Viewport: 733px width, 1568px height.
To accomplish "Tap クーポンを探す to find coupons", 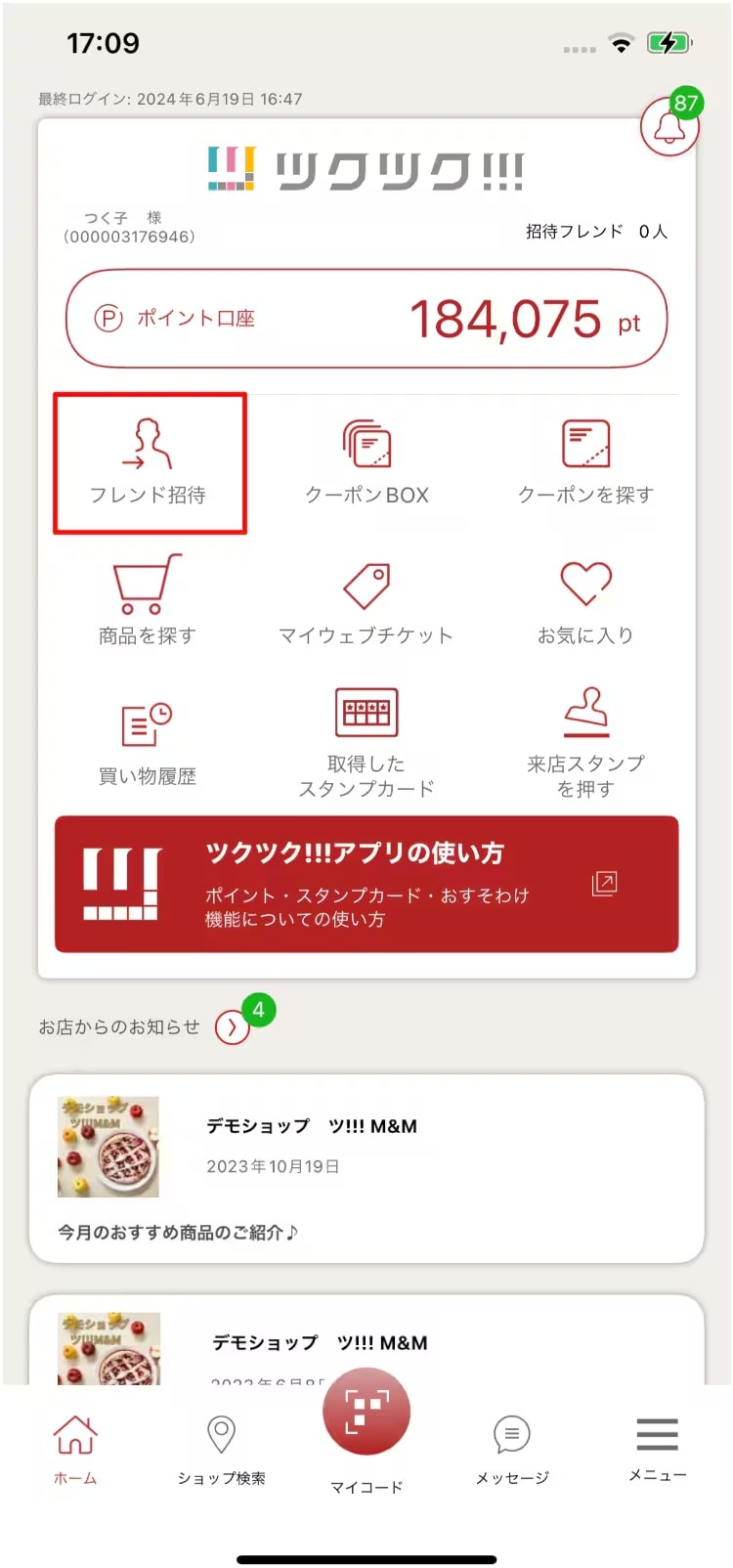I will pyautogui.click(x=585, y=462).
